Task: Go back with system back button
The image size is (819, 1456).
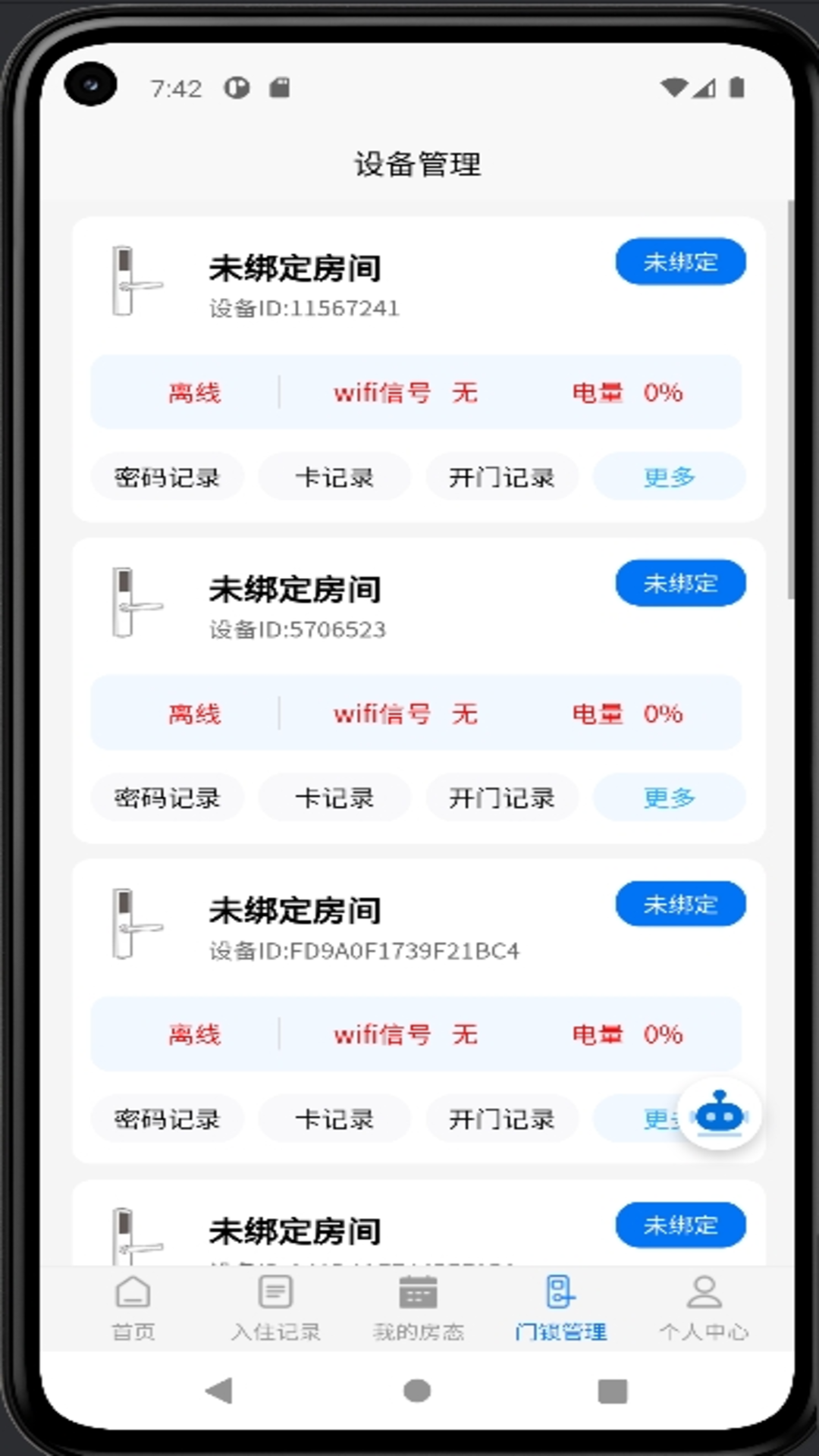Action: point(220,1391)
